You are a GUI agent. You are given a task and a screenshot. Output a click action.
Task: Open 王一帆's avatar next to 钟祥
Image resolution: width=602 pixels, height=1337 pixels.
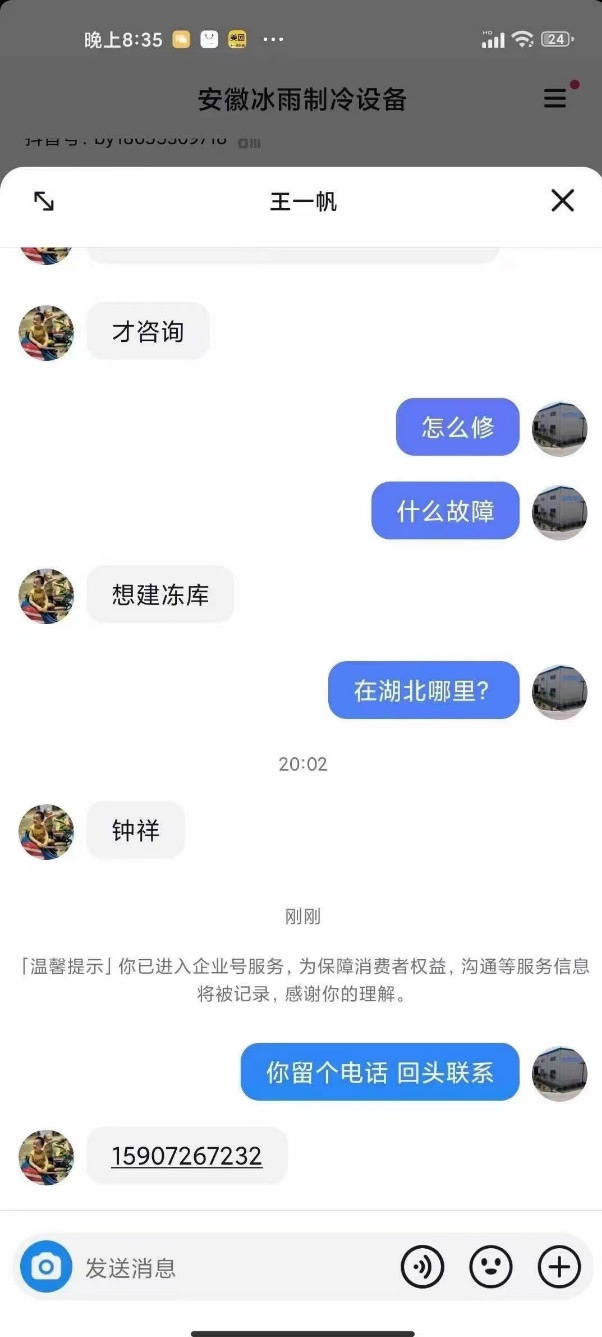pos(46,832)
